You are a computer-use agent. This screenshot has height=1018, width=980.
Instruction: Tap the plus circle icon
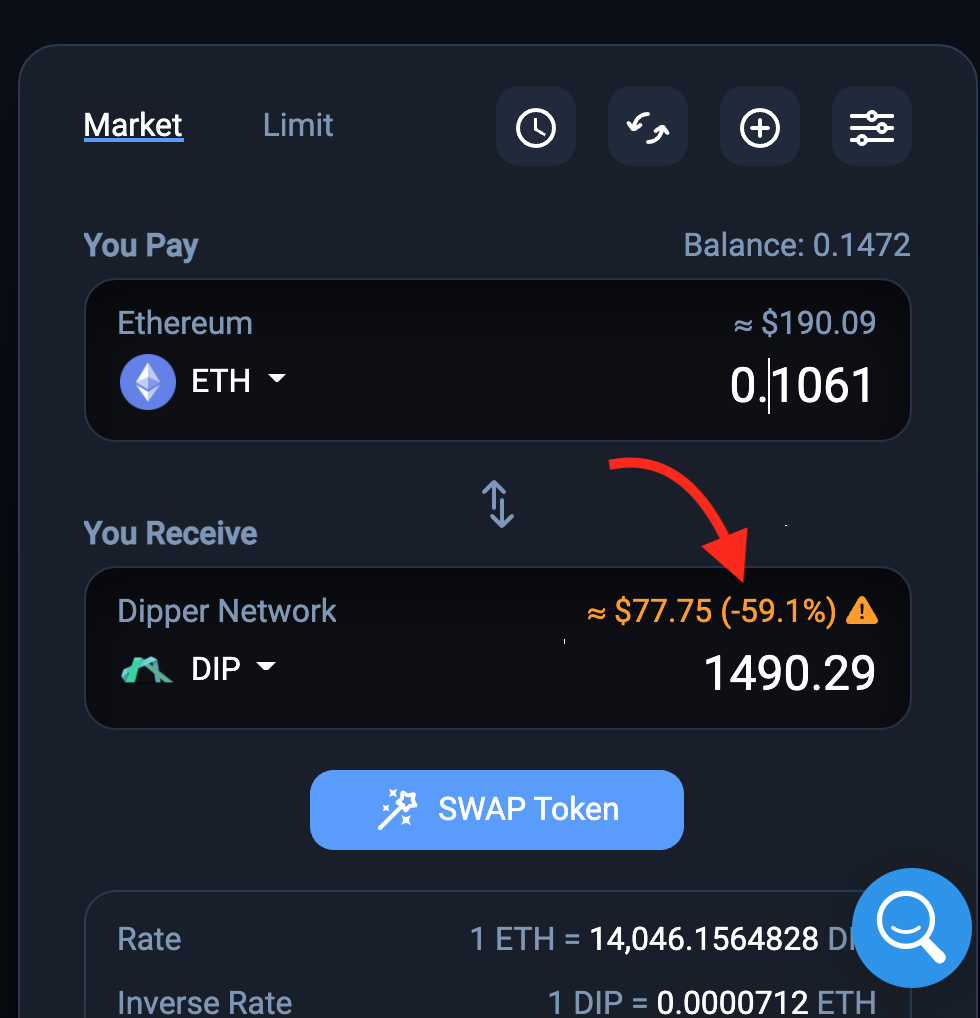click(x=760, y=127)
